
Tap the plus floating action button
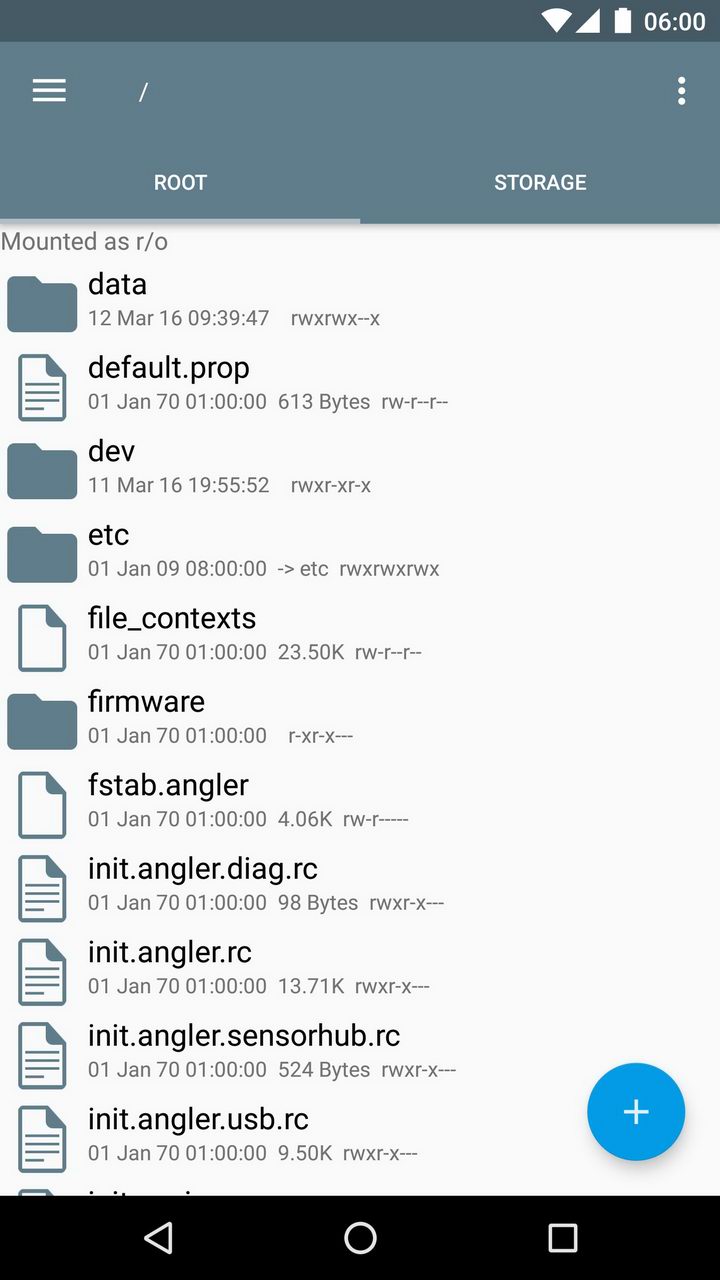click(636, 1112)
